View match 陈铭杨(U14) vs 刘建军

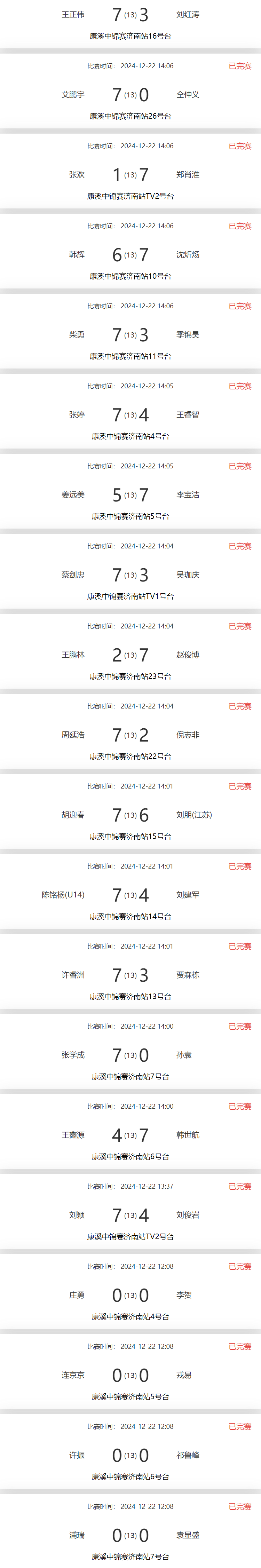click(x=130, y=895)
